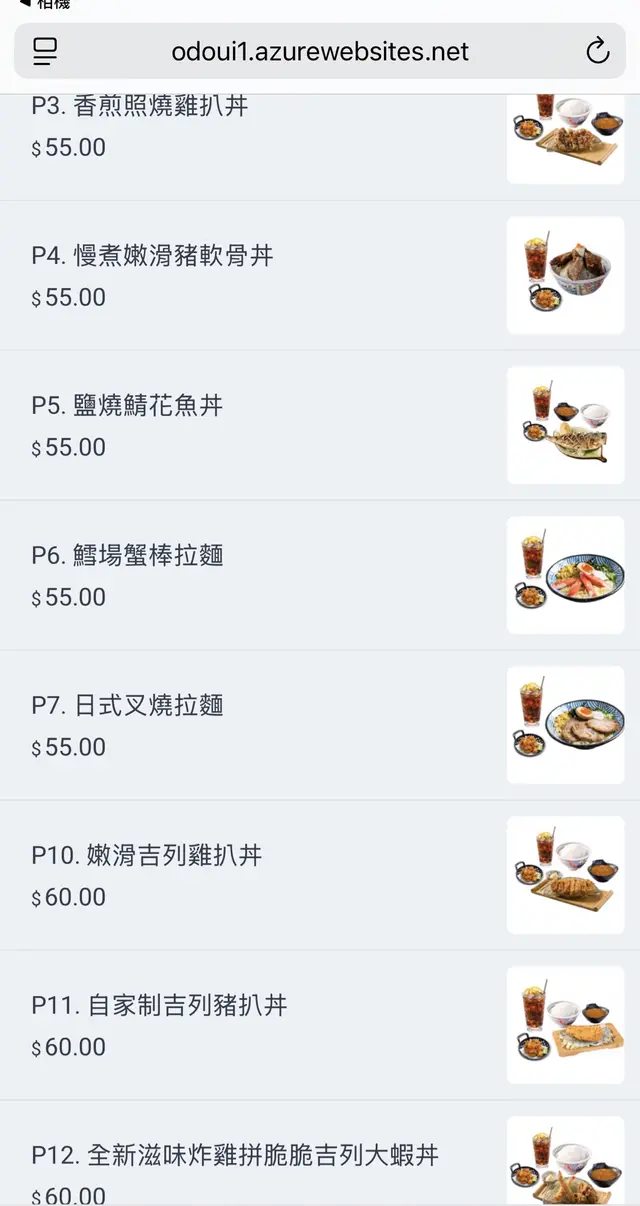Tap the odoui1.azurewebsites.net address field
This screenshot has height=1206, width=640.
[x=319, y=52]
